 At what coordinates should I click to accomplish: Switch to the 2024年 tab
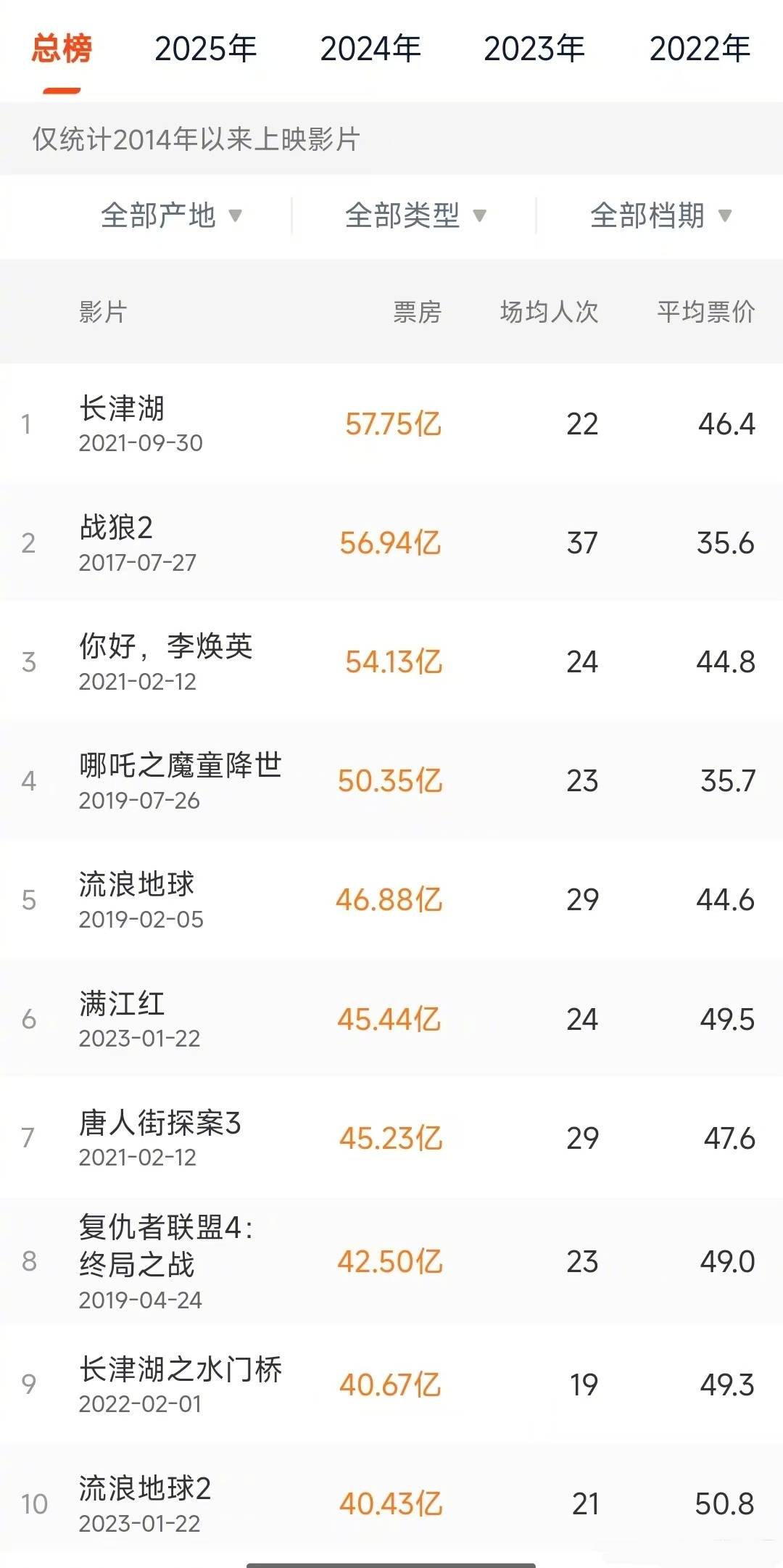pyautogui.click(x=370, y=49)
